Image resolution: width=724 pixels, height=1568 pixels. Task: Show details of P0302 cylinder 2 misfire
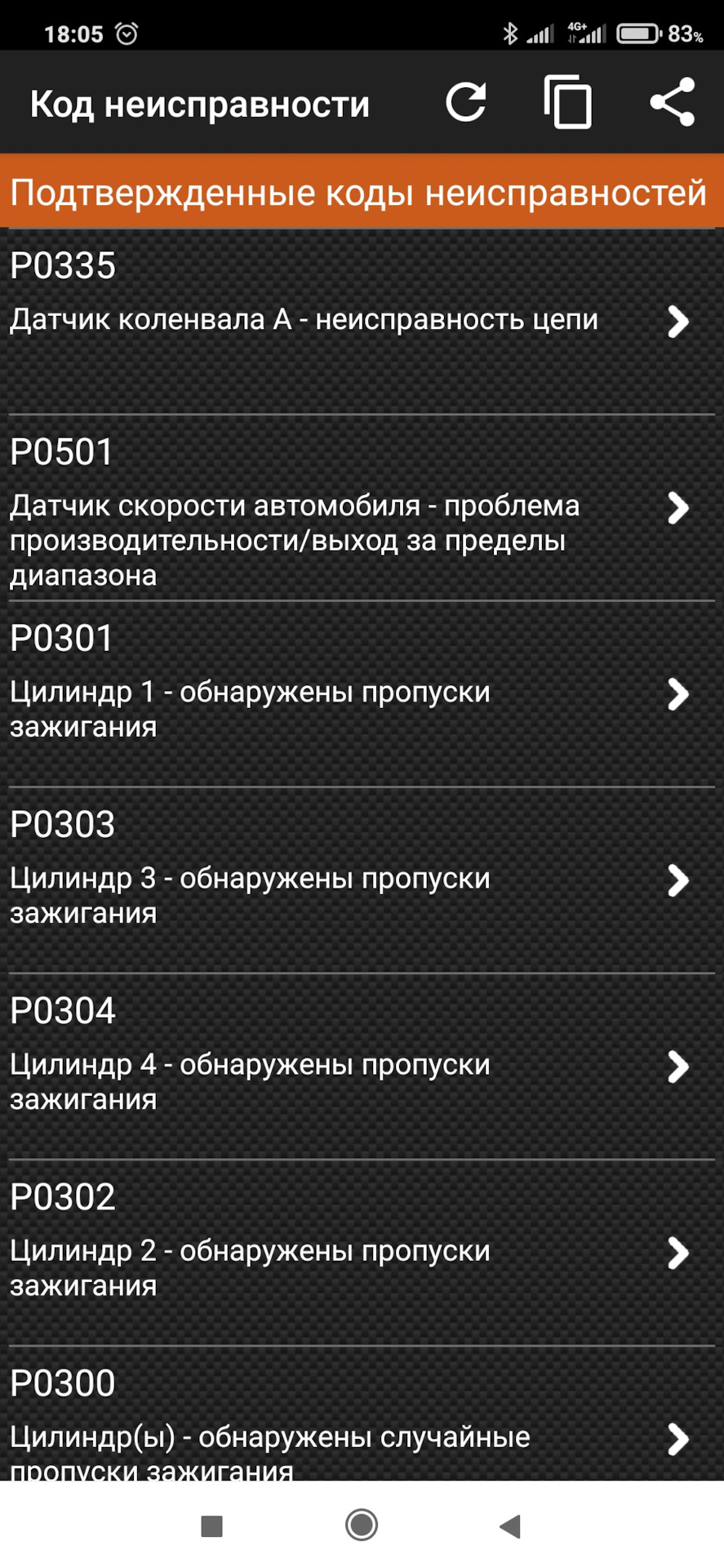click(359, 1253)
